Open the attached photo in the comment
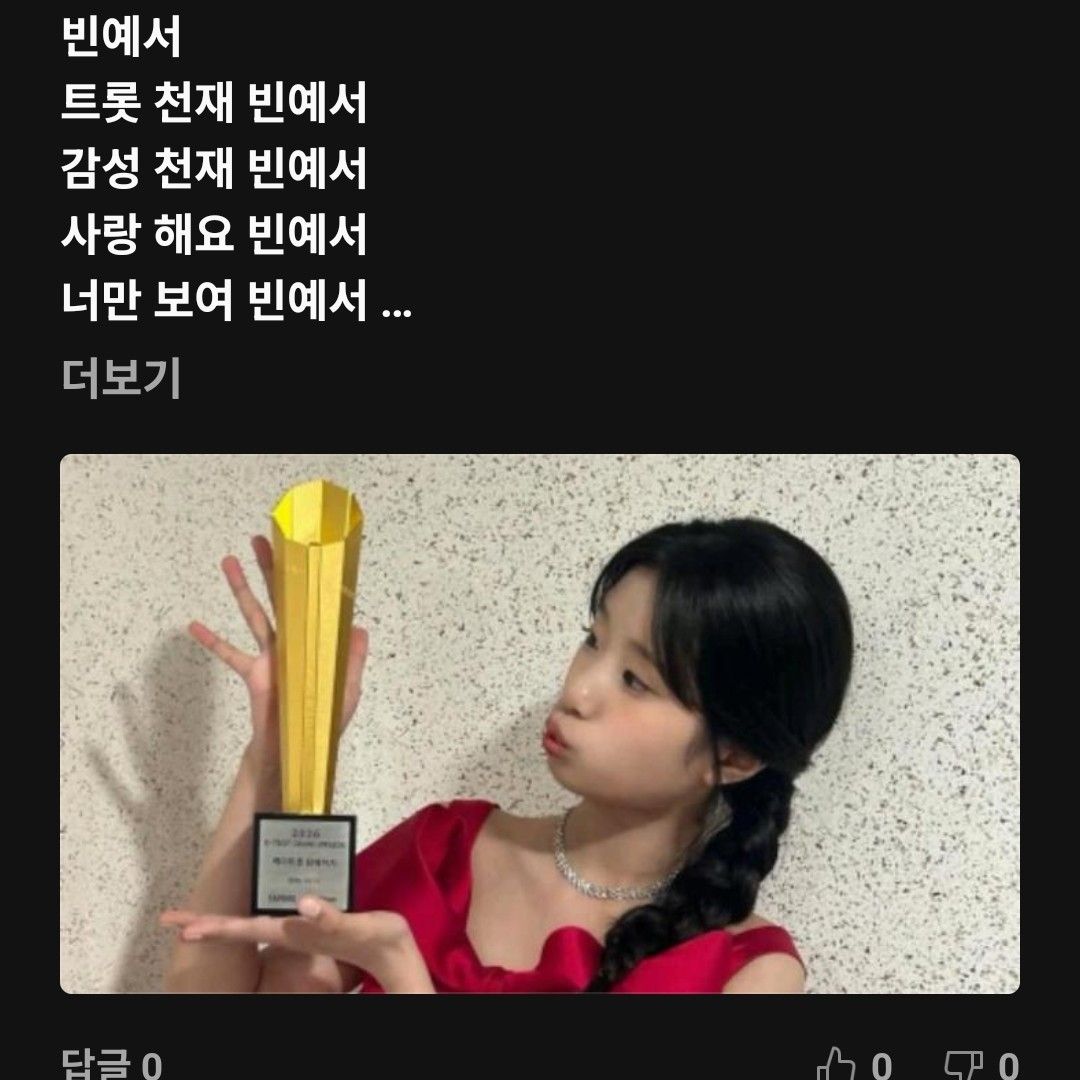Screen dimensions: 1080x1080 tap(540, 723)
